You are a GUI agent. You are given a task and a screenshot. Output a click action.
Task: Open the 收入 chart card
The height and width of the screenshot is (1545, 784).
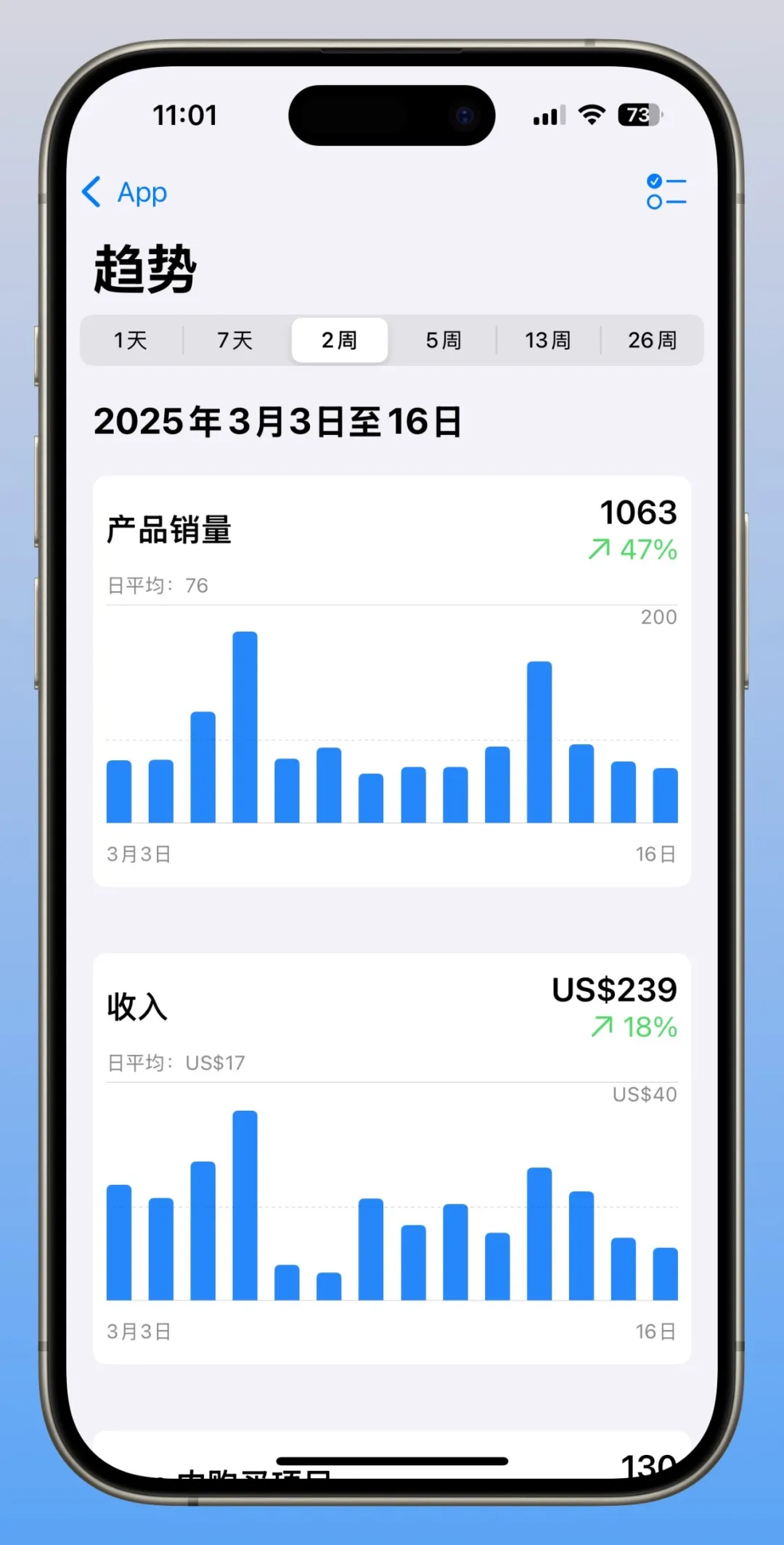[392, 1158]
